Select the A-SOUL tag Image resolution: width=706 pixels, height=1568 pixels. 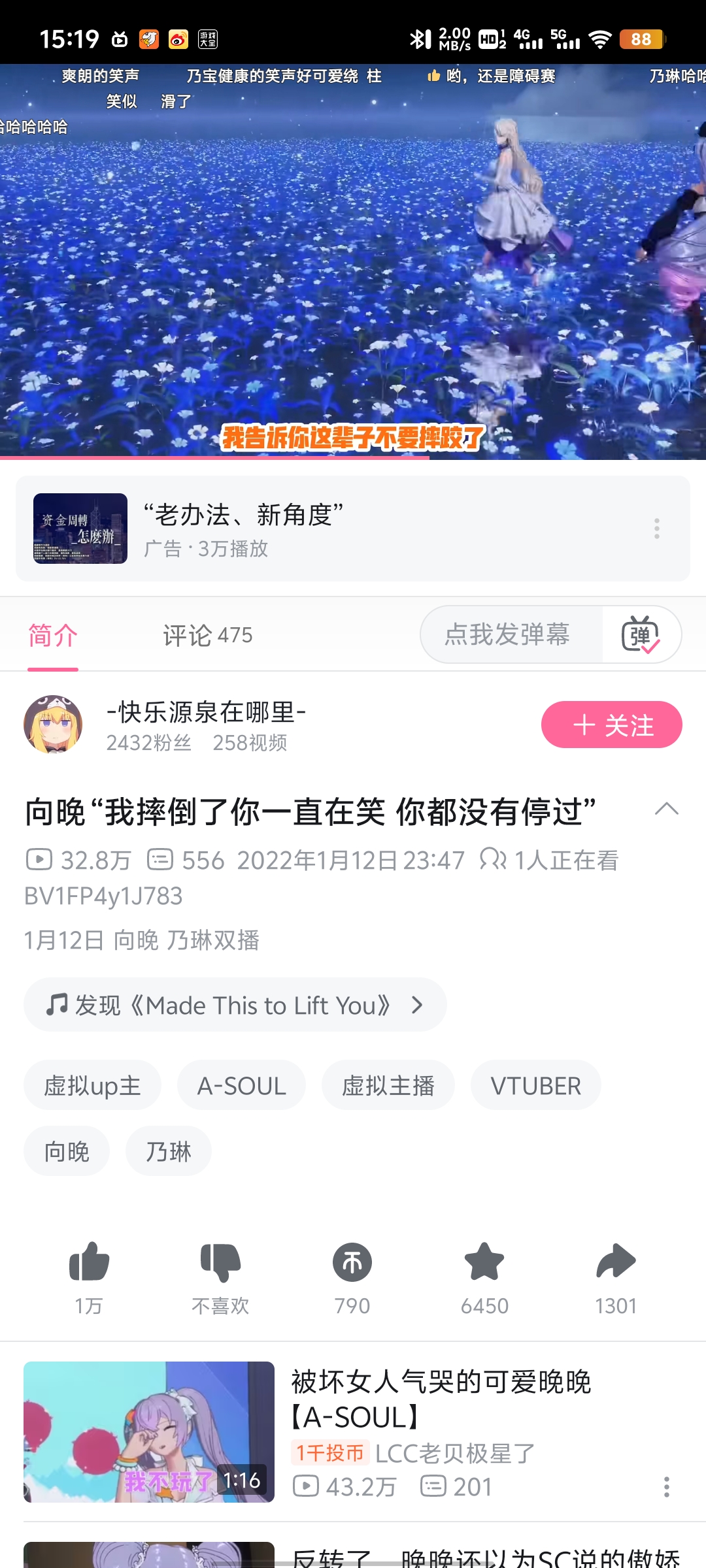coord(241,1085)
